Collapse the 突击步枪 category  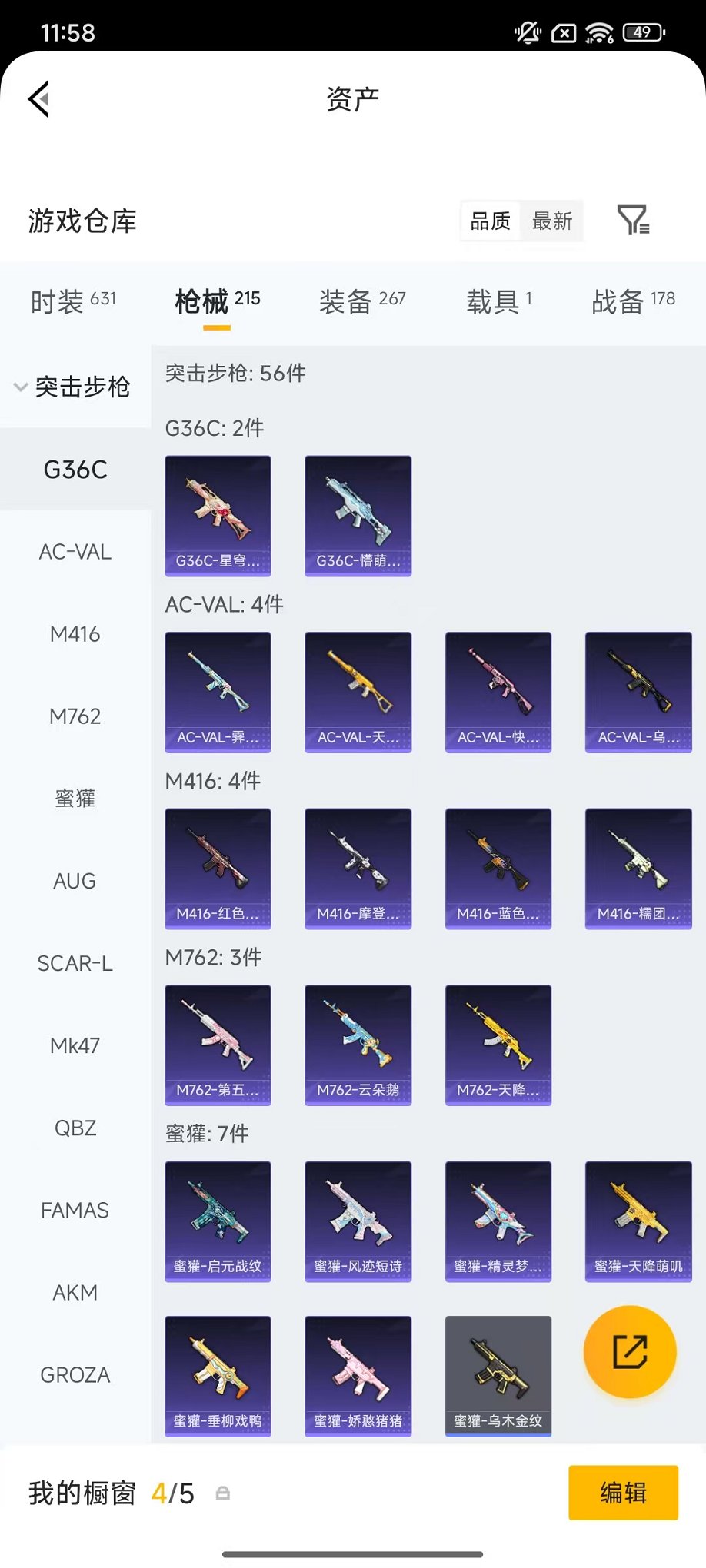(74, 387)
